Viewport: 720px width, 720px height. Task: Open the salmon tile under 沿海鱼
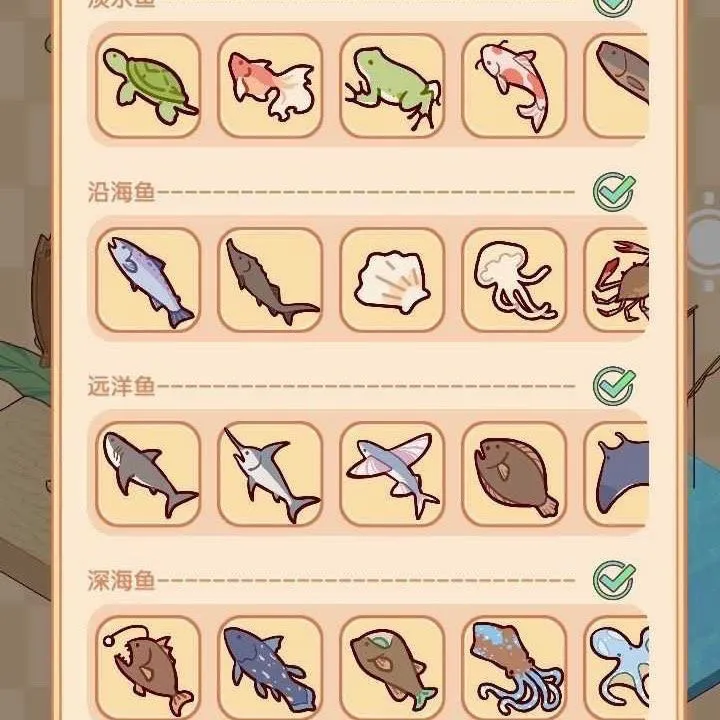(x=148, y=280)
